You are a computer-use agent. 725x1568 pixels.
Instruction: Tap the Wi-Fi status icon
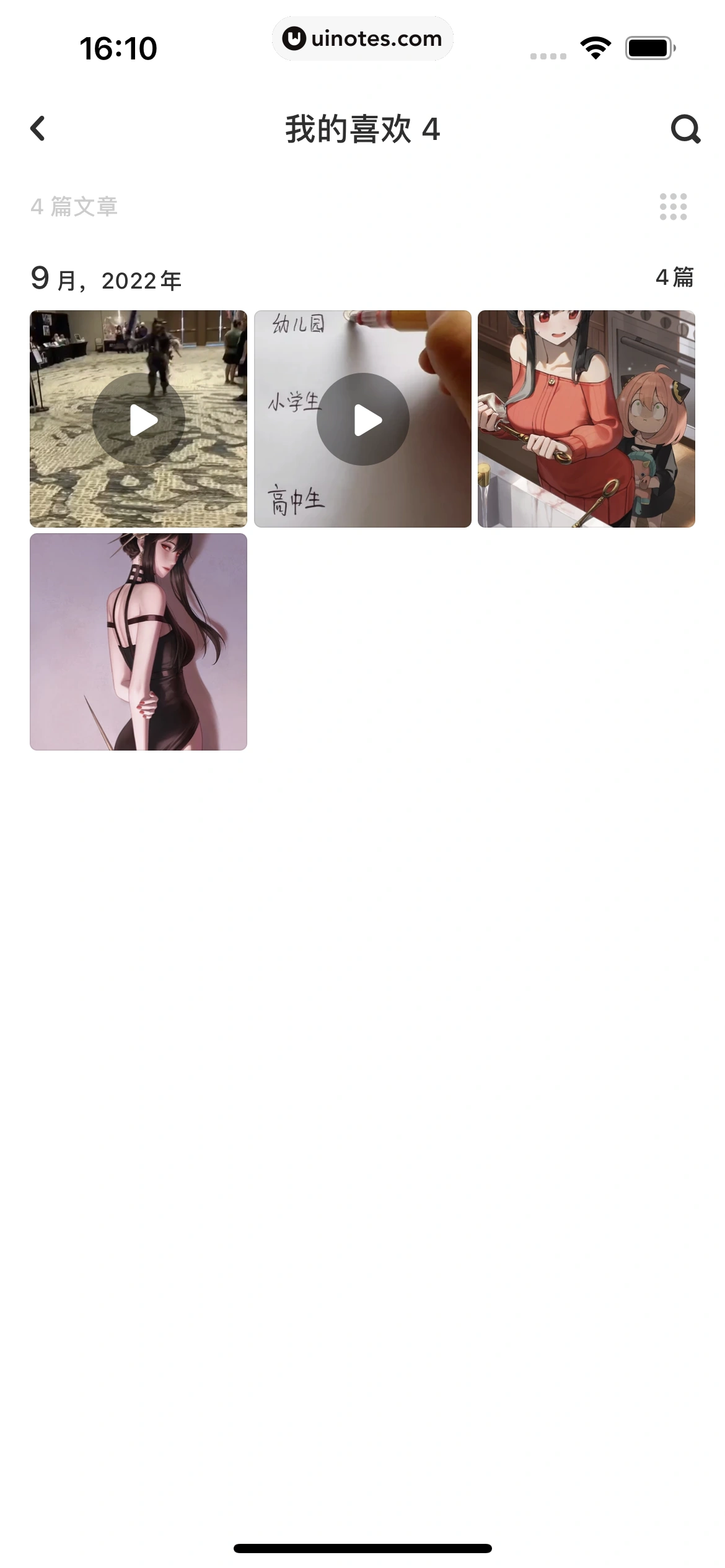point(595,46)
